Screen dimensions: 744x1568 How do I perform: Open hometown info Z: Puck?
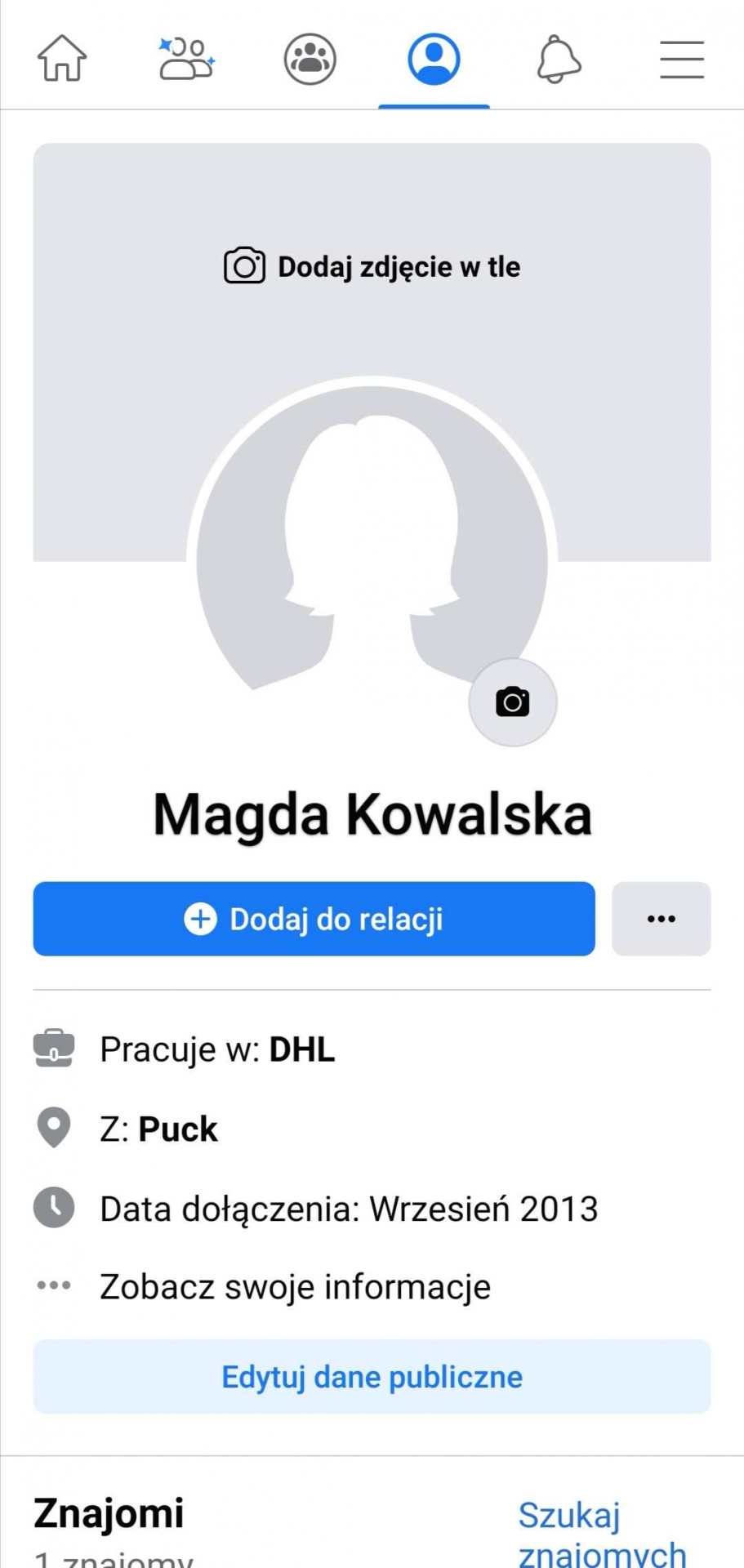coord(159,1129)
